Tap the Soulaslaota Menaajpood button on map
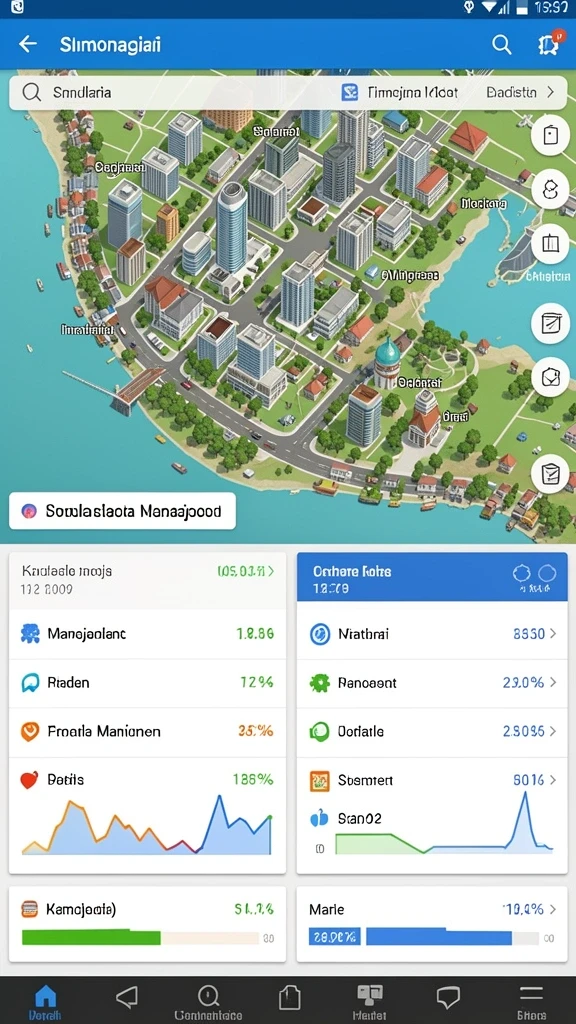 tap(123, 511)
